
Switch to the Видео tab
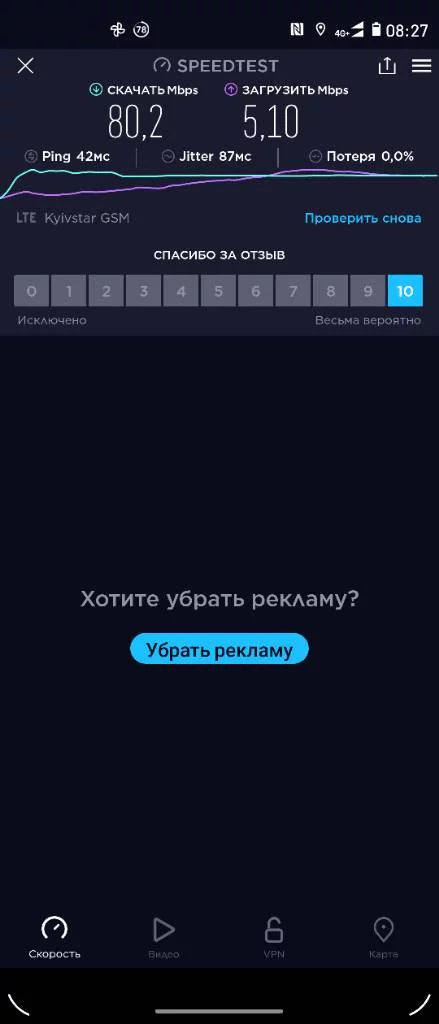pos(163,938)
